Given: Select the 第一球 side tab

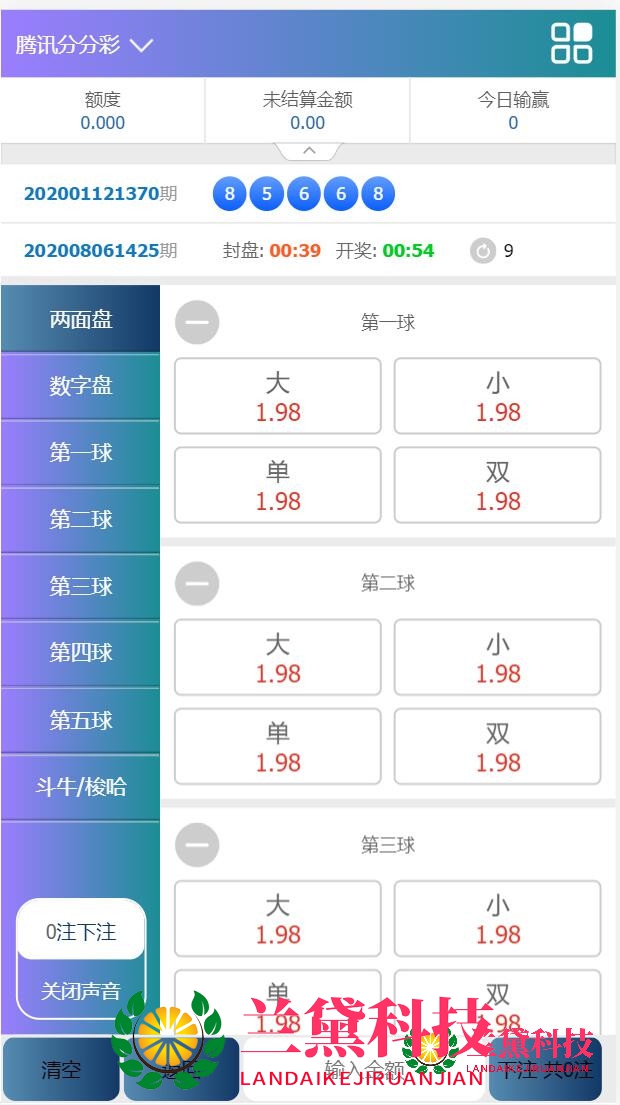Looking at the screenshot, I should [81, 453].
